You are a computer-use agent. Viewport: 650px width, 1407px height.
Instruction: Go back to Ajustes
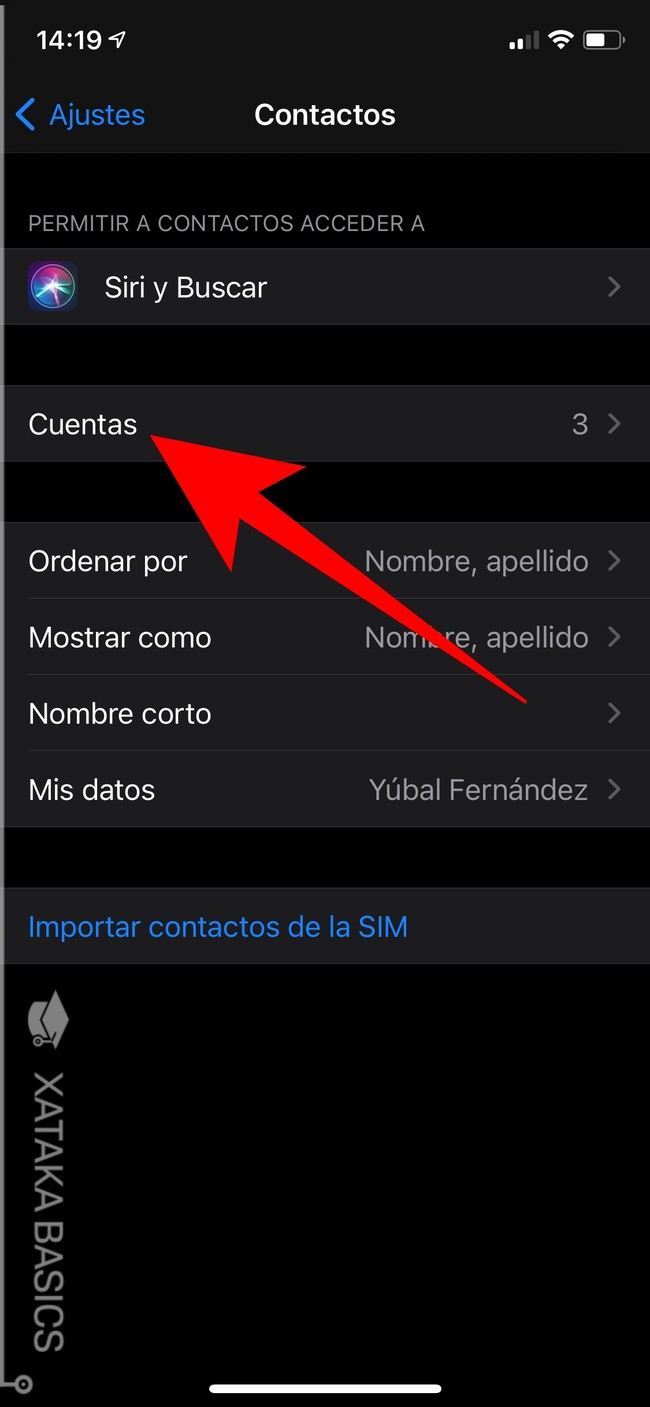point(82,115)
